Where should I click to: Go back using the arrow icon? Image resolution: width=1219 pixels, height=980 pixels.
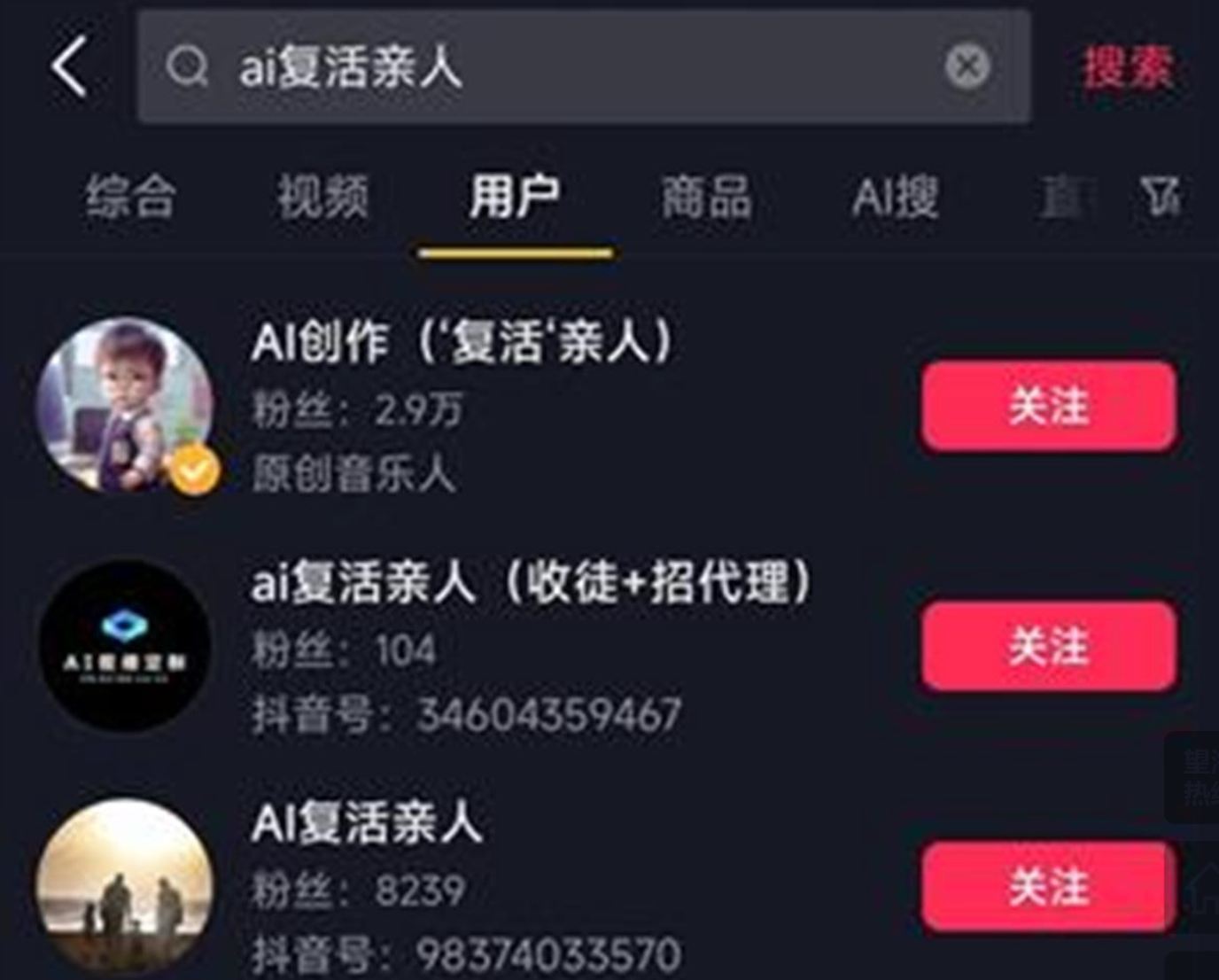(x=69, y=66)
